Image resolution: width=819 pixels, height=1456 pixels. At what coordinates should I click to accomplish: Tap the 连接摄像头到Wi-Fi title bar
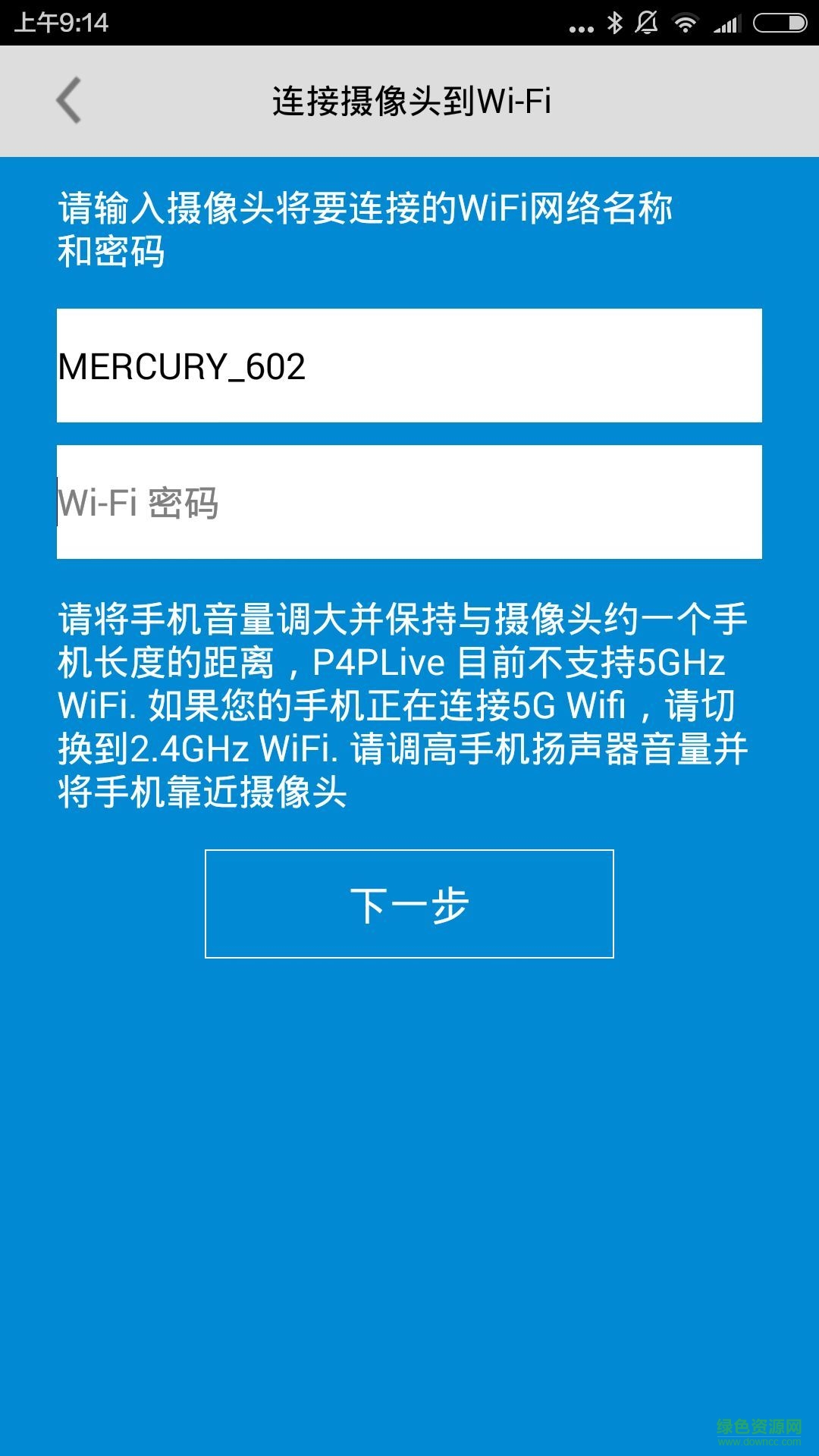pos(409,101)
